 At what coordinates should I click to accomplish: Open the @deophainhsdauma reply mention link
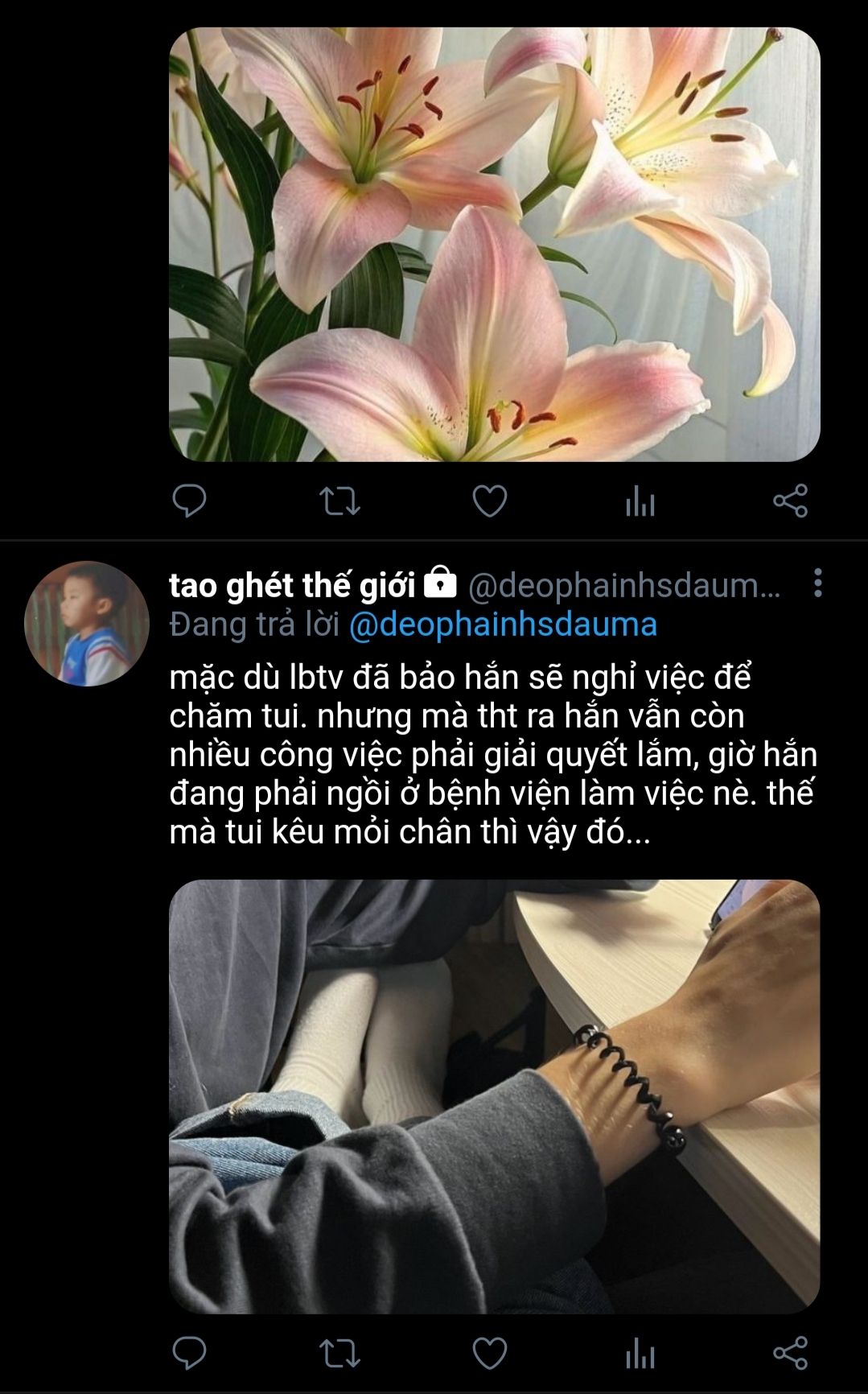(503, 625)
